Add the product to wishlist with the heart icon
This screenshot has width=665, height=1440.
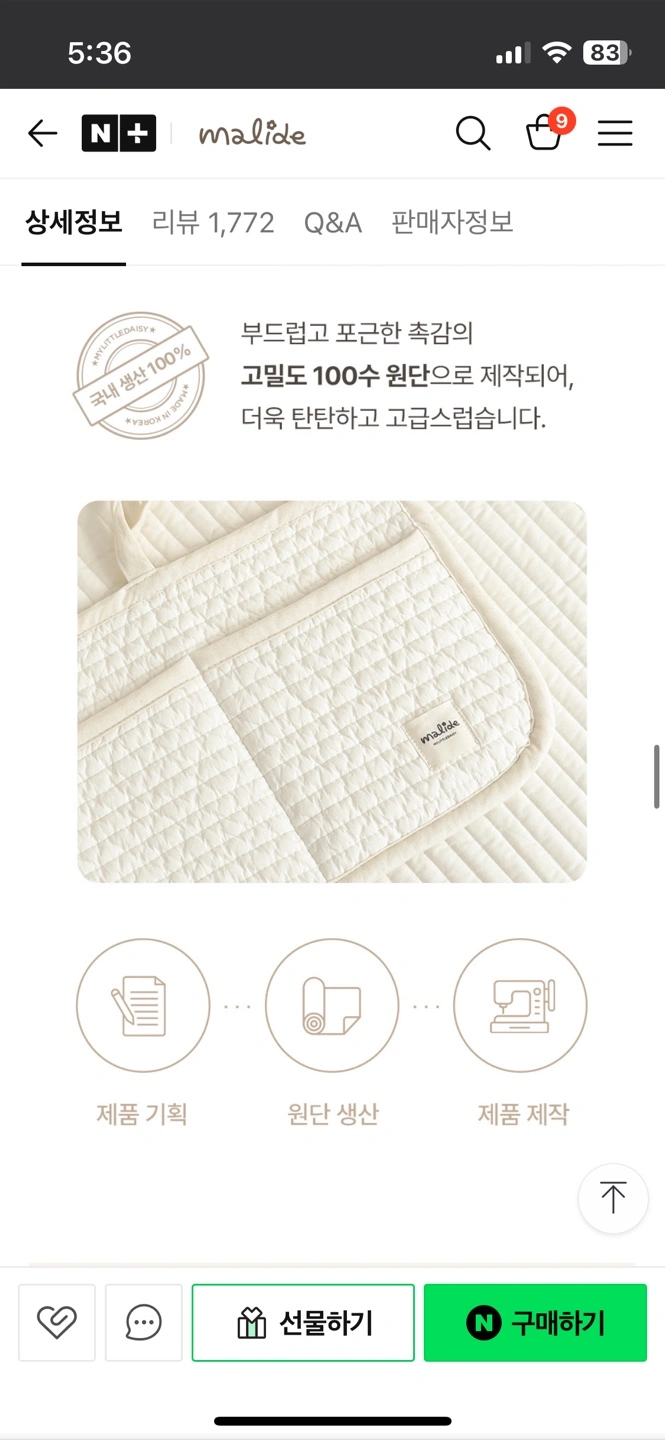point(57,1323)
